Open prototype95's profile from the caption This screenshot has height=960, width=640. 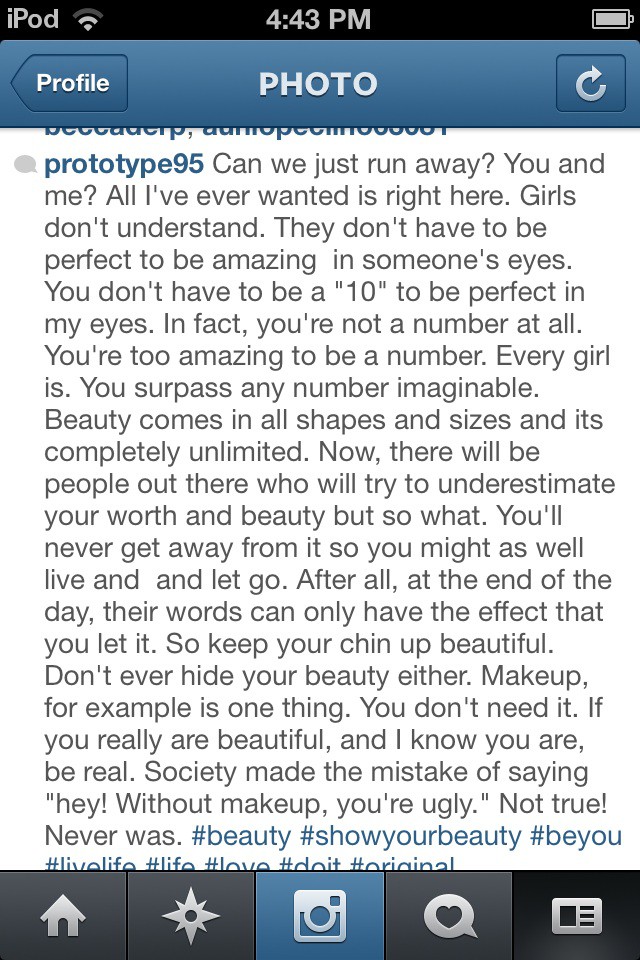[124, 164]
